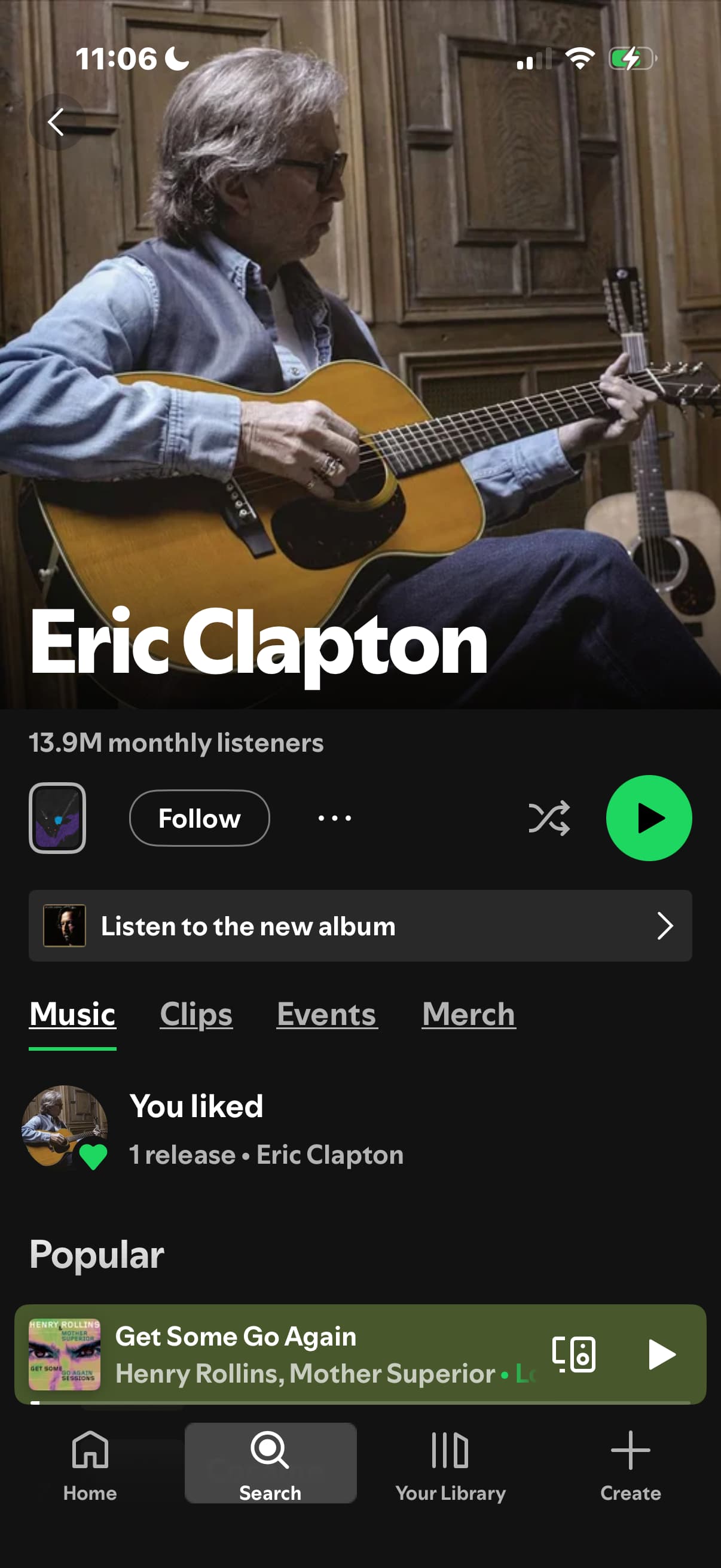Go to the Home tab
The image size is (721, 1568).
click(x=90, y=1464)
